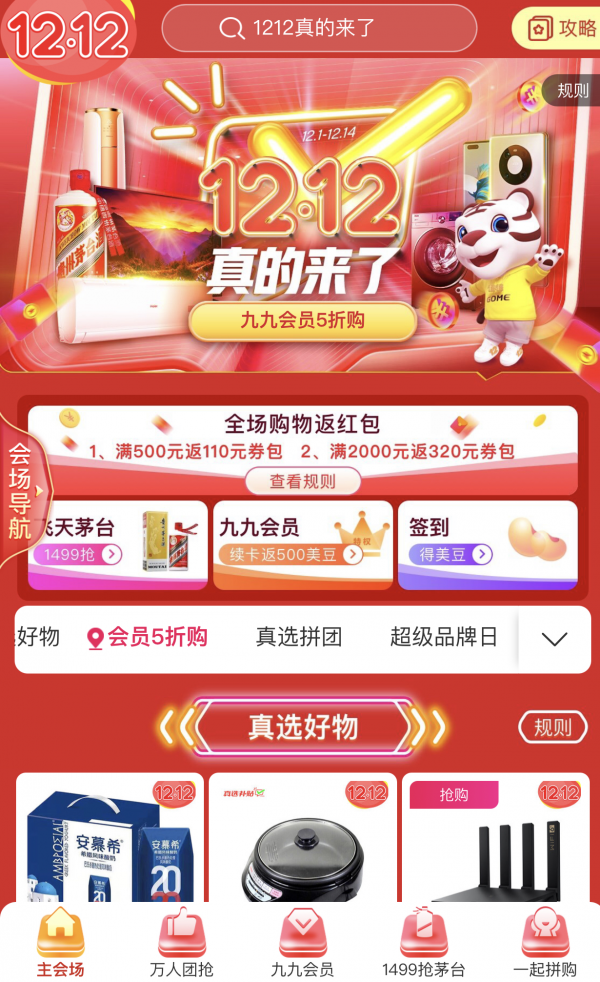
Task: Open the 会场导航 side tab
Action: pyautogui.click(x=21, y=490)
